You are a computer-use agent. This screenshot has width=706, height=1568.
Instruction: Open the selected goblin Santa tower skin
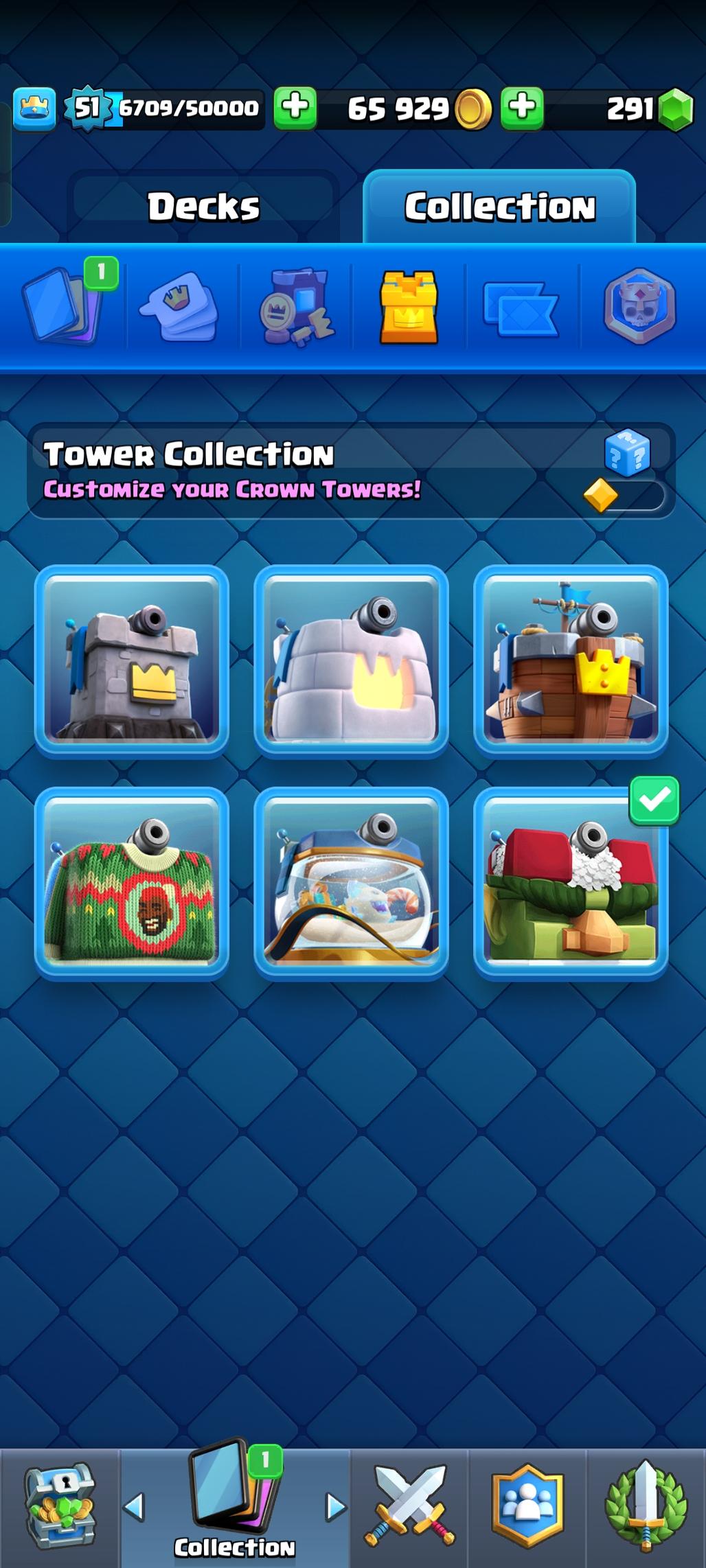click(x=571, y=884)
